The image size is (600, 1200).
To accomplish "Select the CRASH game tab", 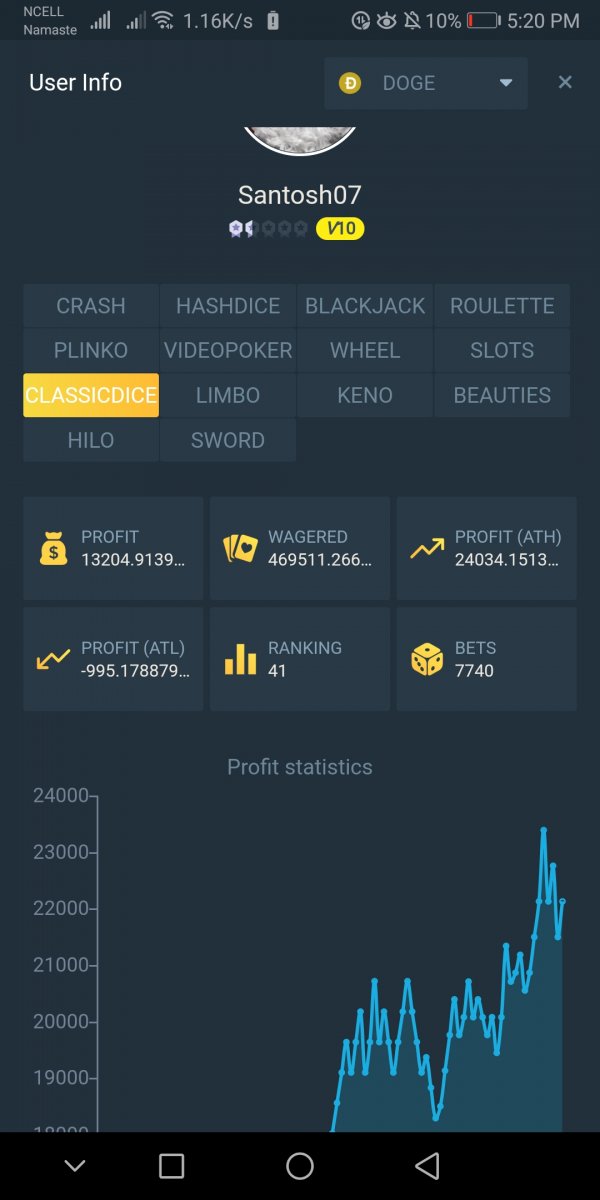I will (x=91, y=306).
